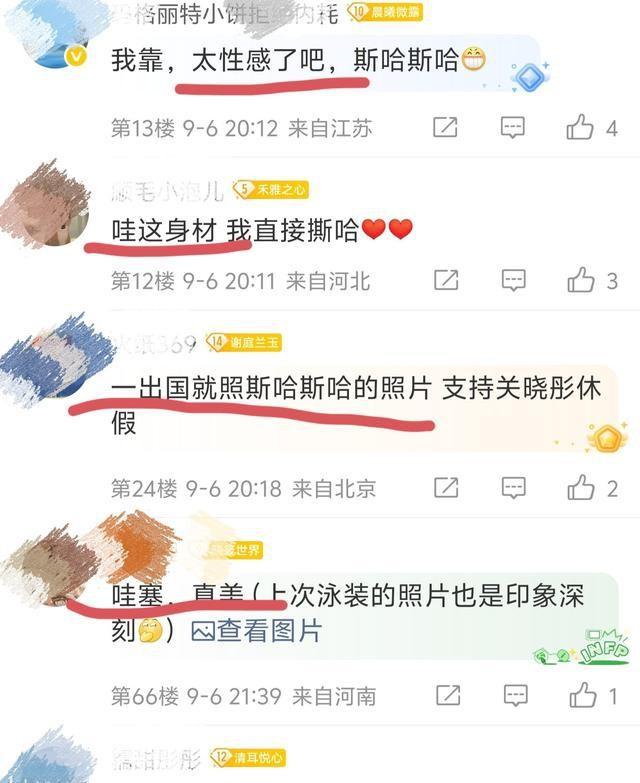
Task: Share the 第66楼 comment
Action: click(445, 696)
